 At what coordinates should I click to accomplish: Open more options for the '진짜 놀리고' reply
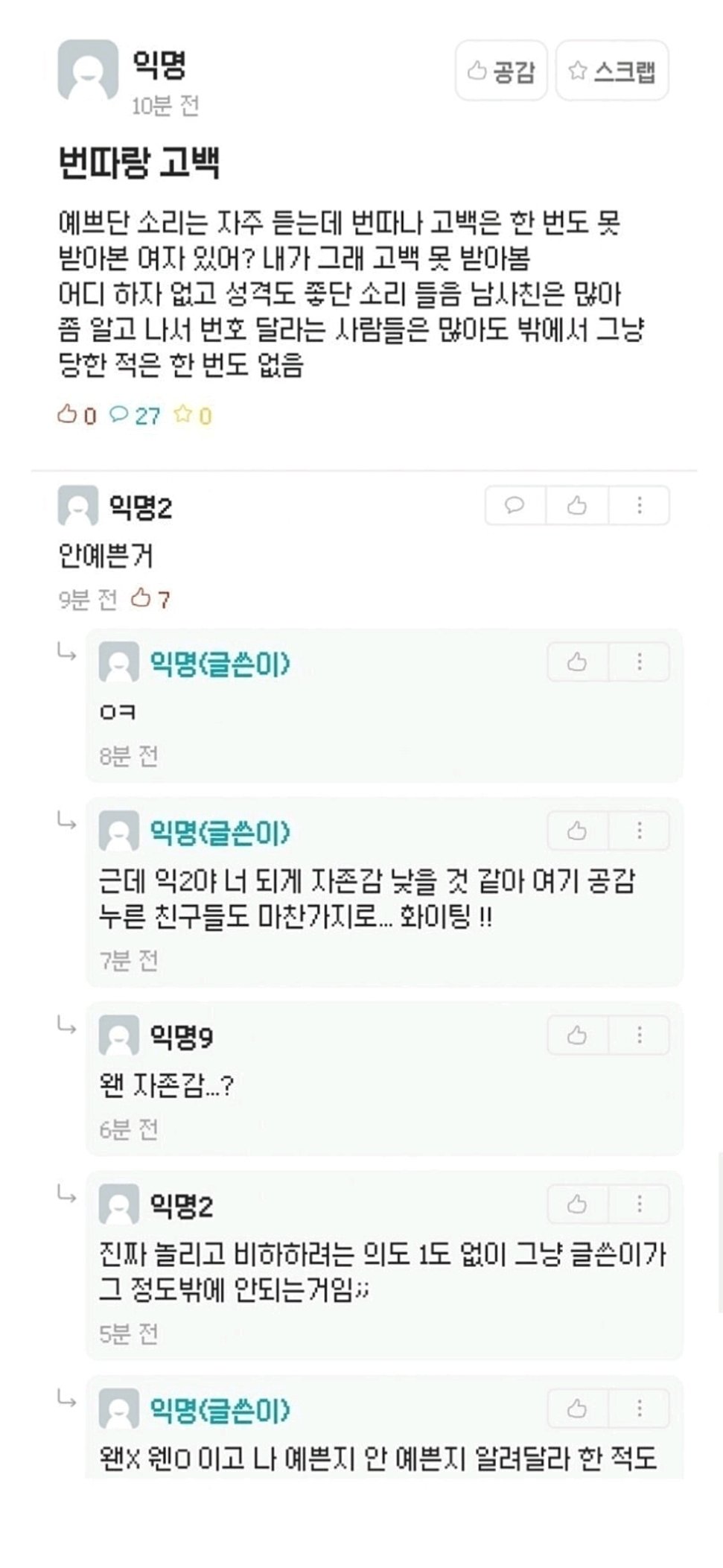[639, 1204]
